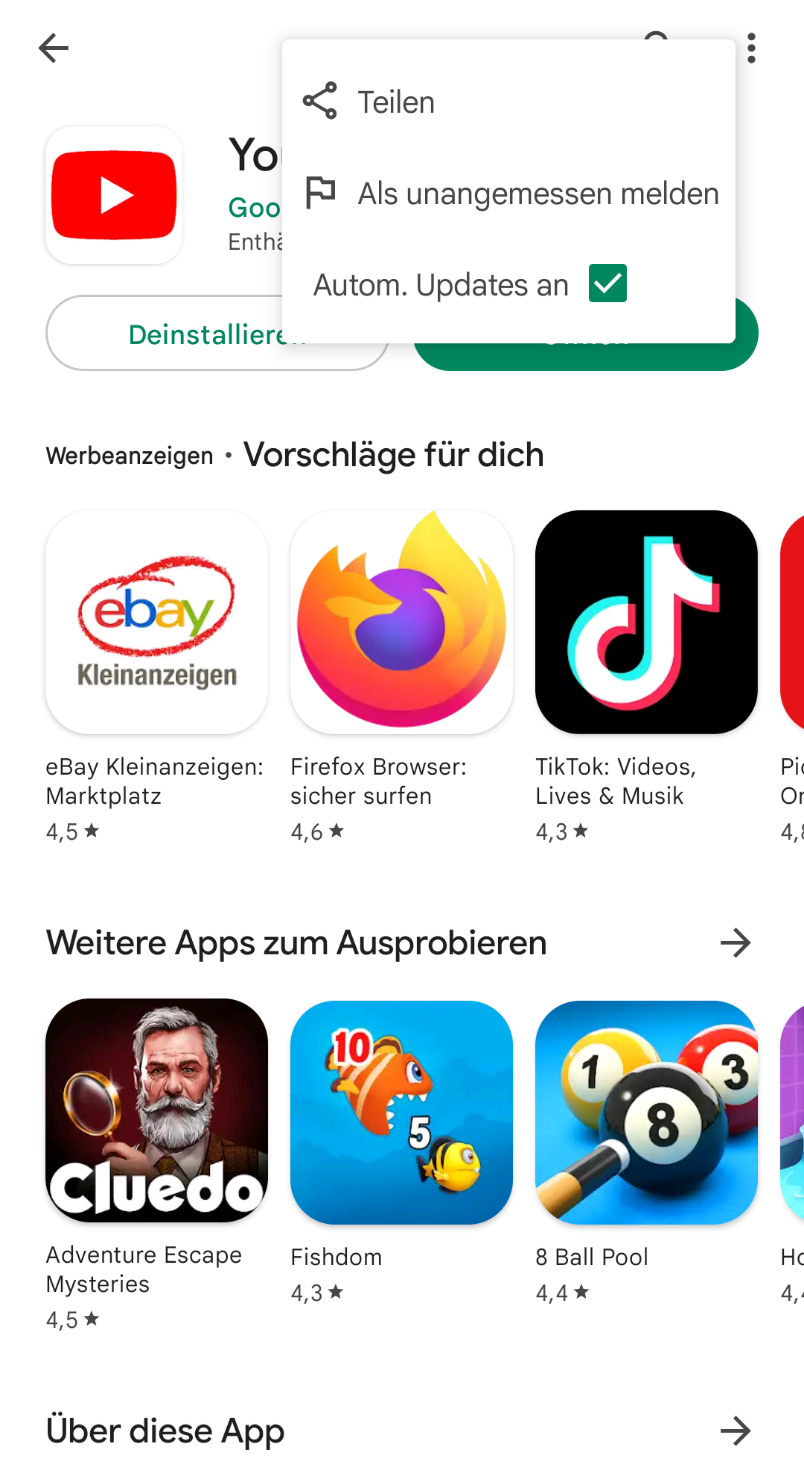
Task: Select Teilen from the menu
Action: (396, 102)
